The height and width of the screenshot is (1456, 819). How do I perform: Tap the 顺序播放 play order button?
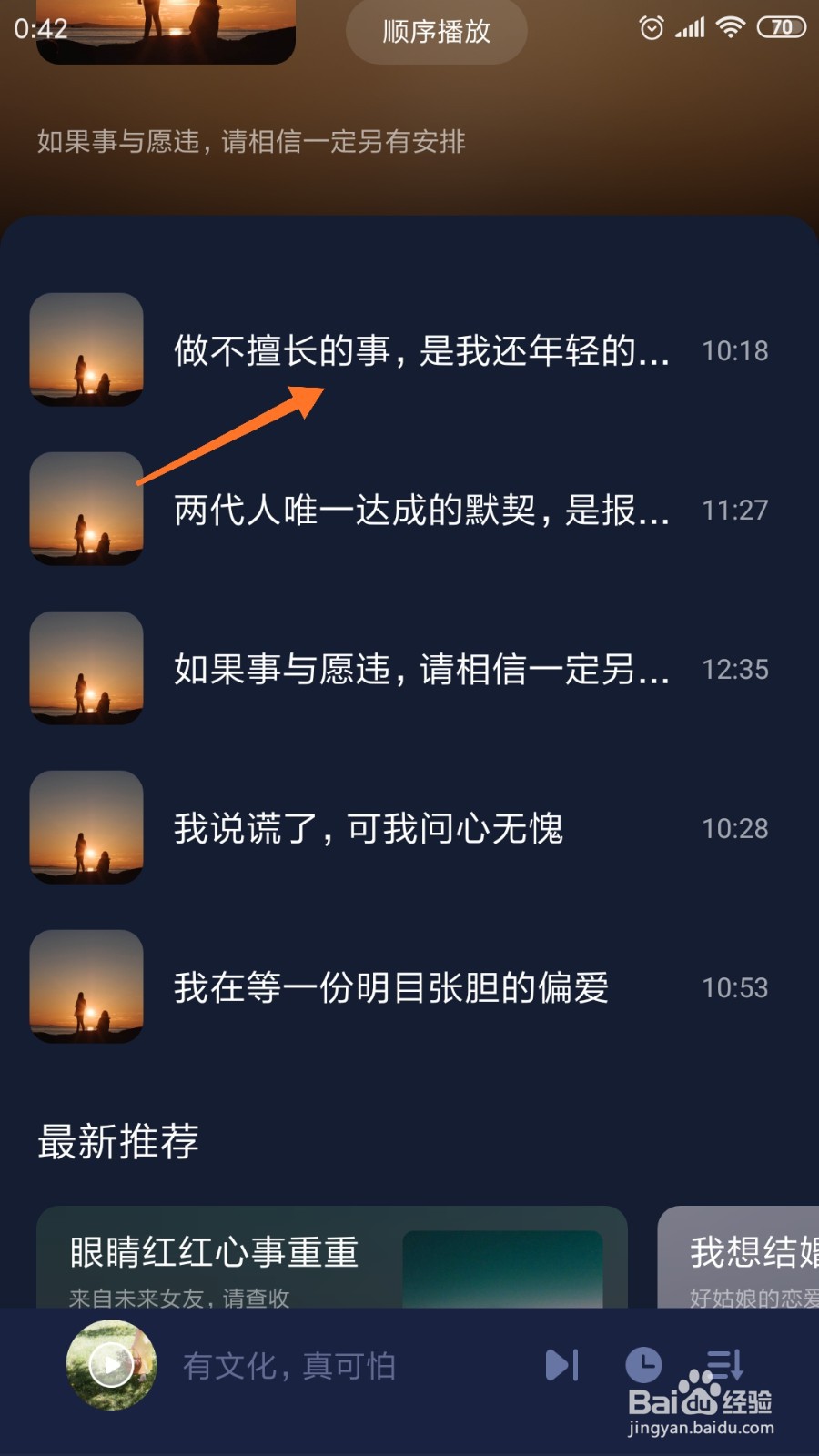(x=436, y=32)
